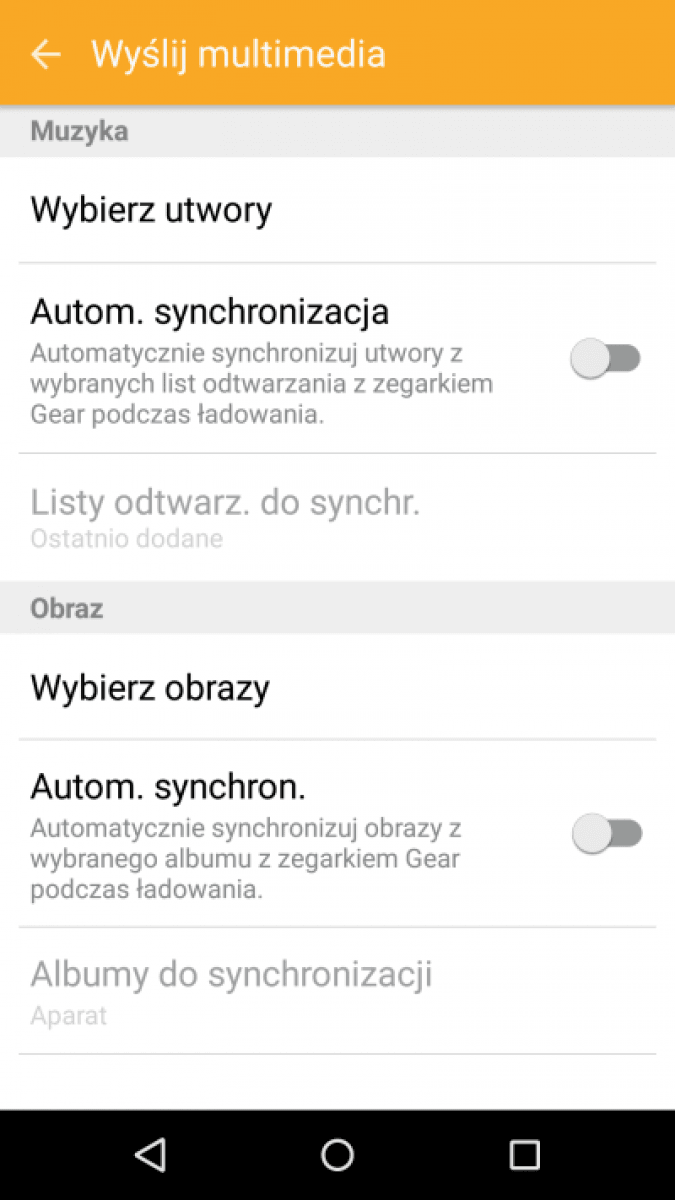Image resolution: width=675 pixels, height=1200 pixels.
Task: Open recent apps from navigation bar
Action: [x=525, y=1155]
